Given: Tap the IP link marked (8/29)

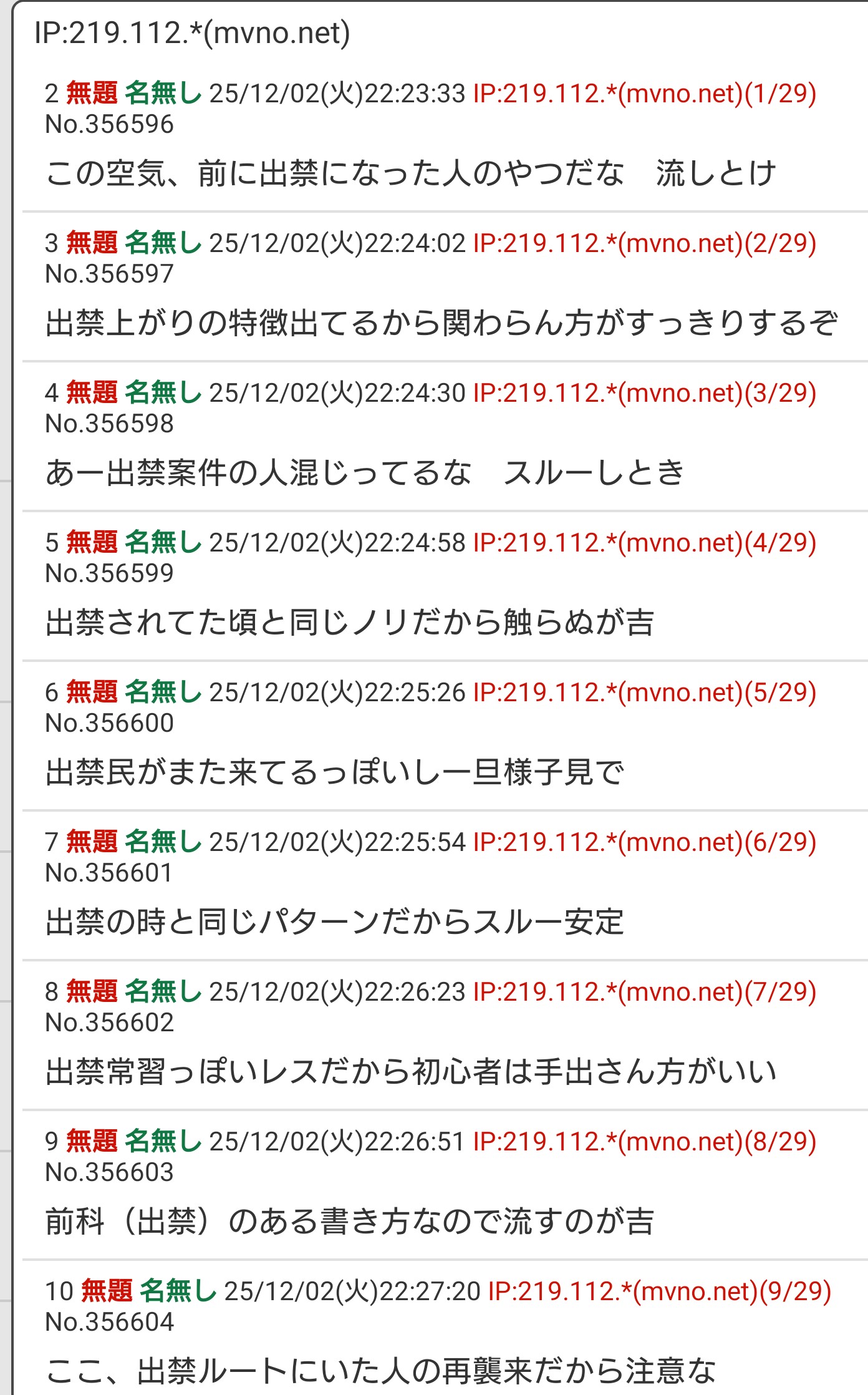Looking at the screenshot, I should [644, 1142].
